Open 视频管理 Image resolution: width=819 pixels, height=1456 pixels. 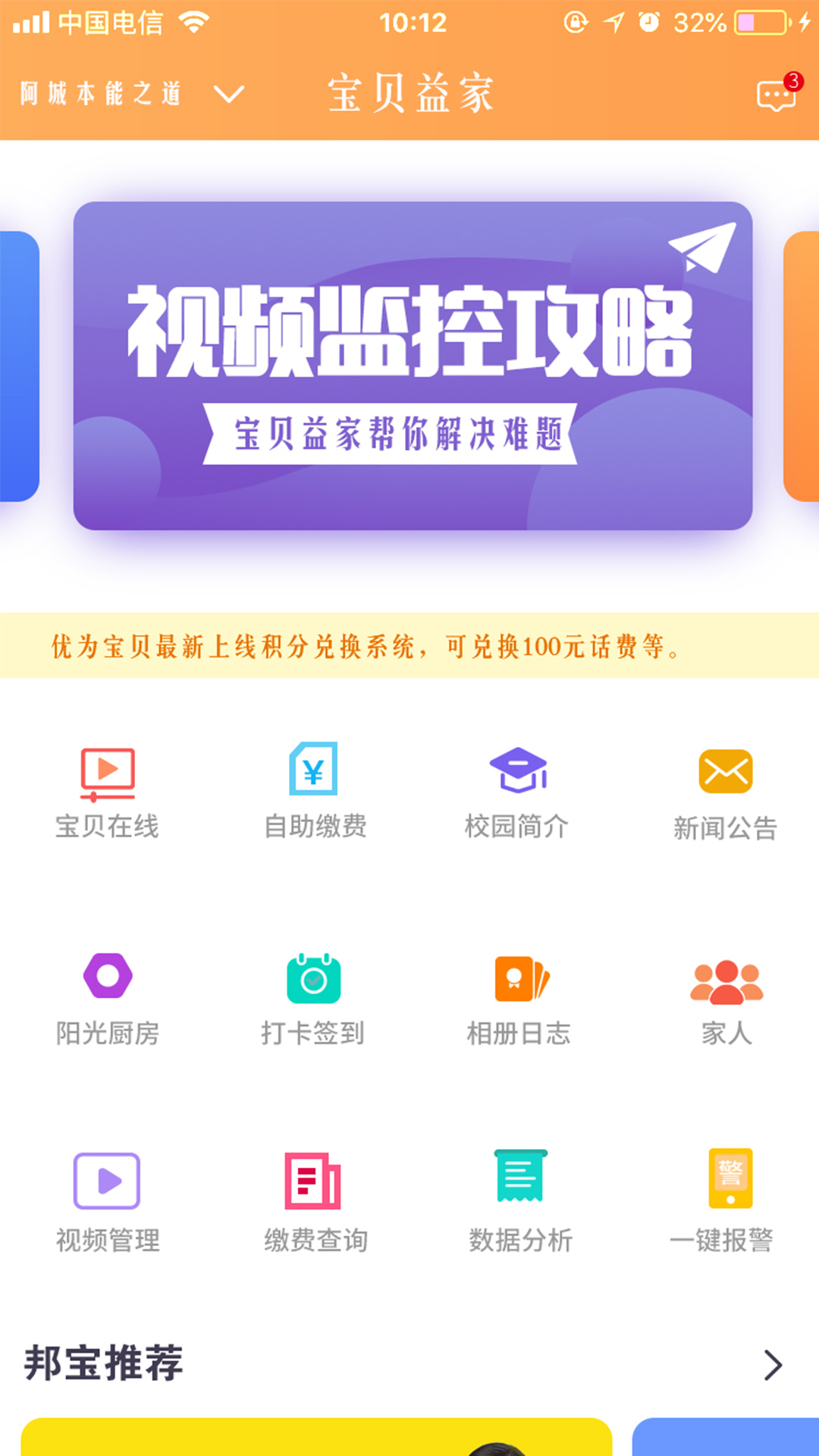coord(108,1203)
